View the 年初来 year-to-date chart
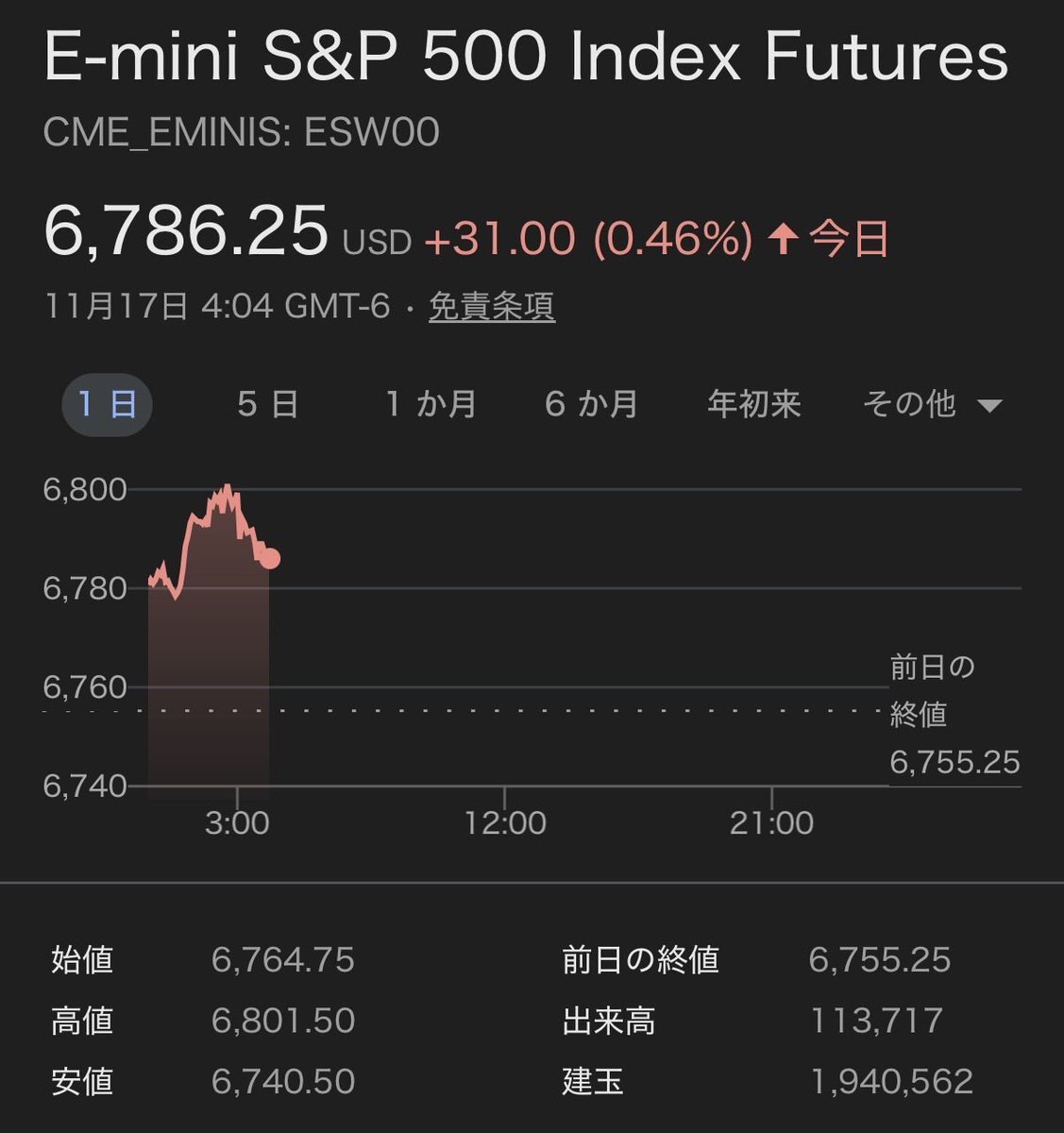1064x1133 pixels. click(x=753, y=405)
